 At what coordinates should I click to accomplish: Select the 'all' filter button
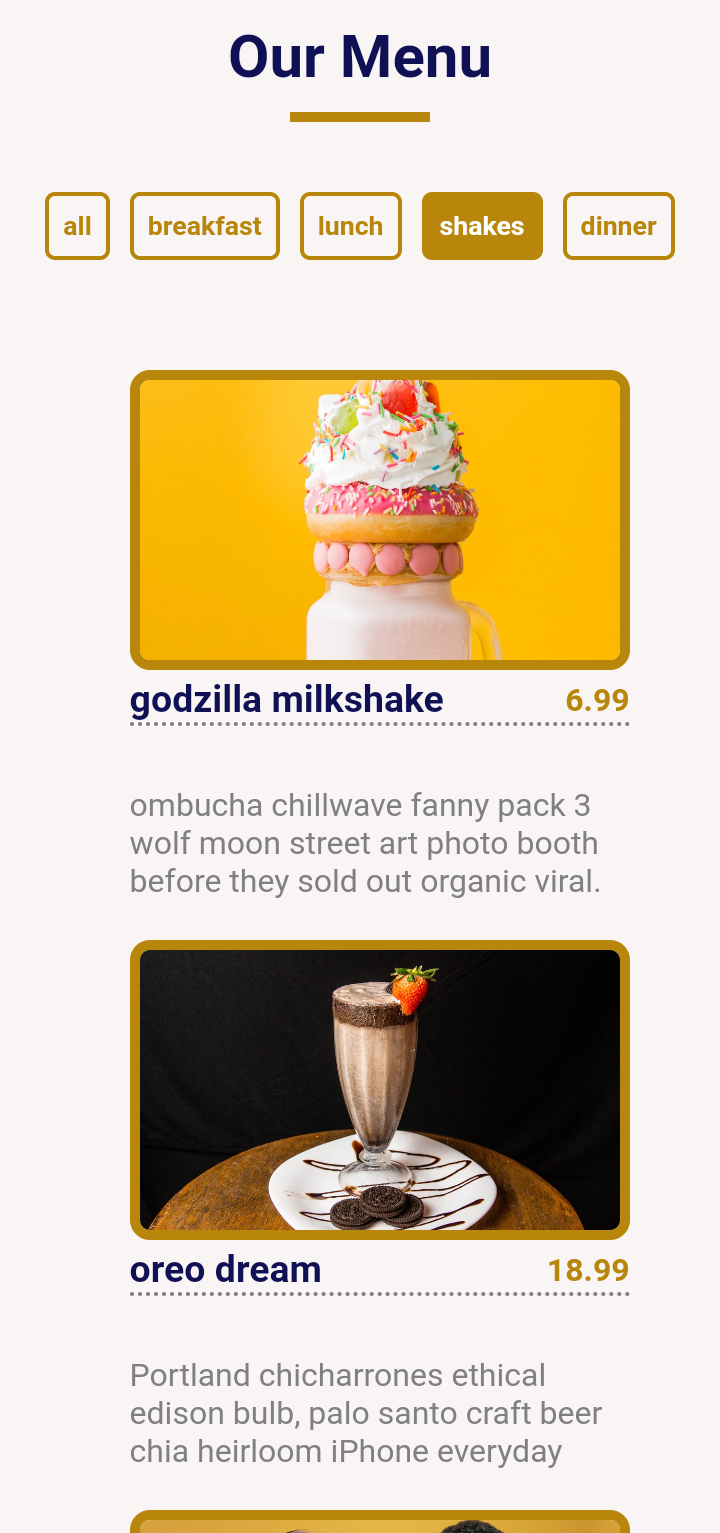pos(76,226)
